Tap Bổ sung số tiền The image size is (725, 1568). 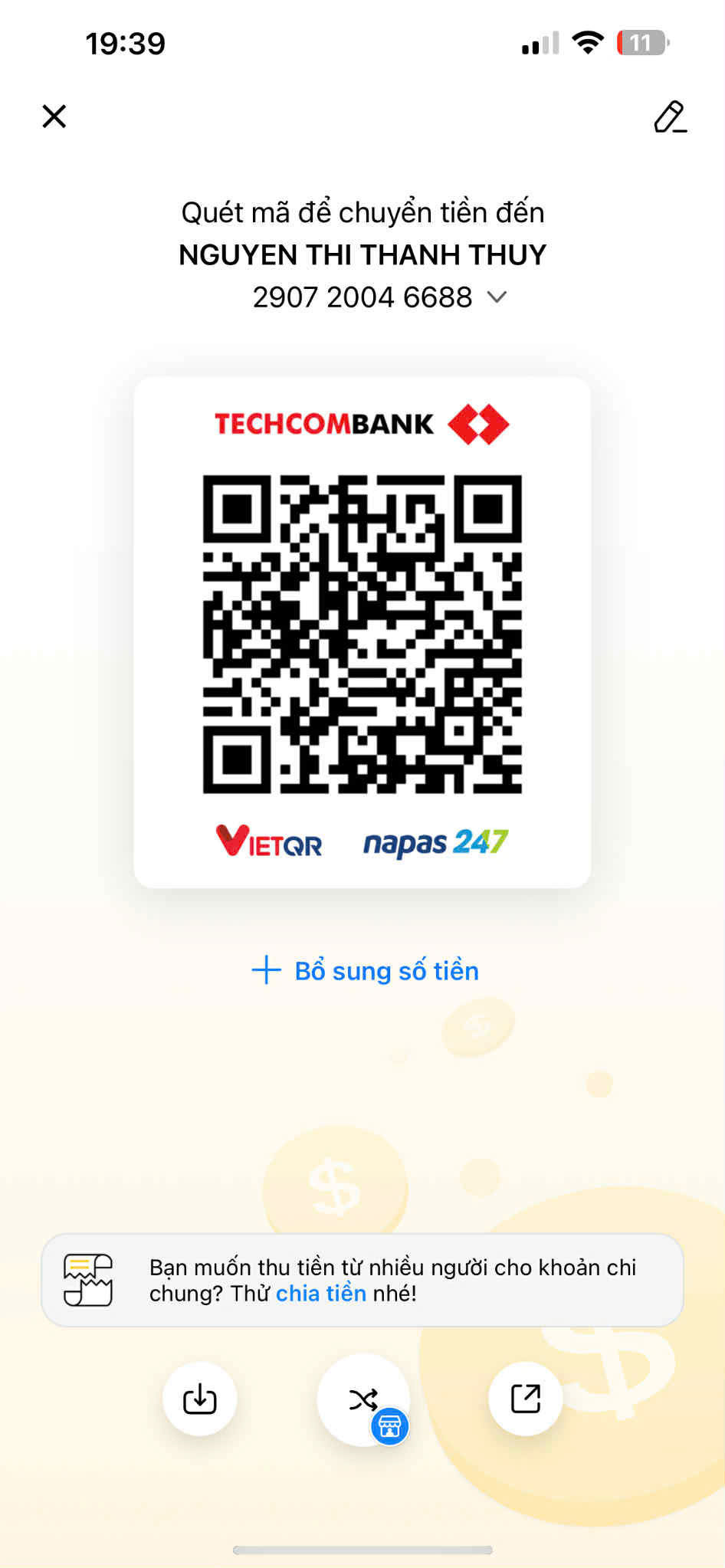pyautogui.click(x=365, y=970)
